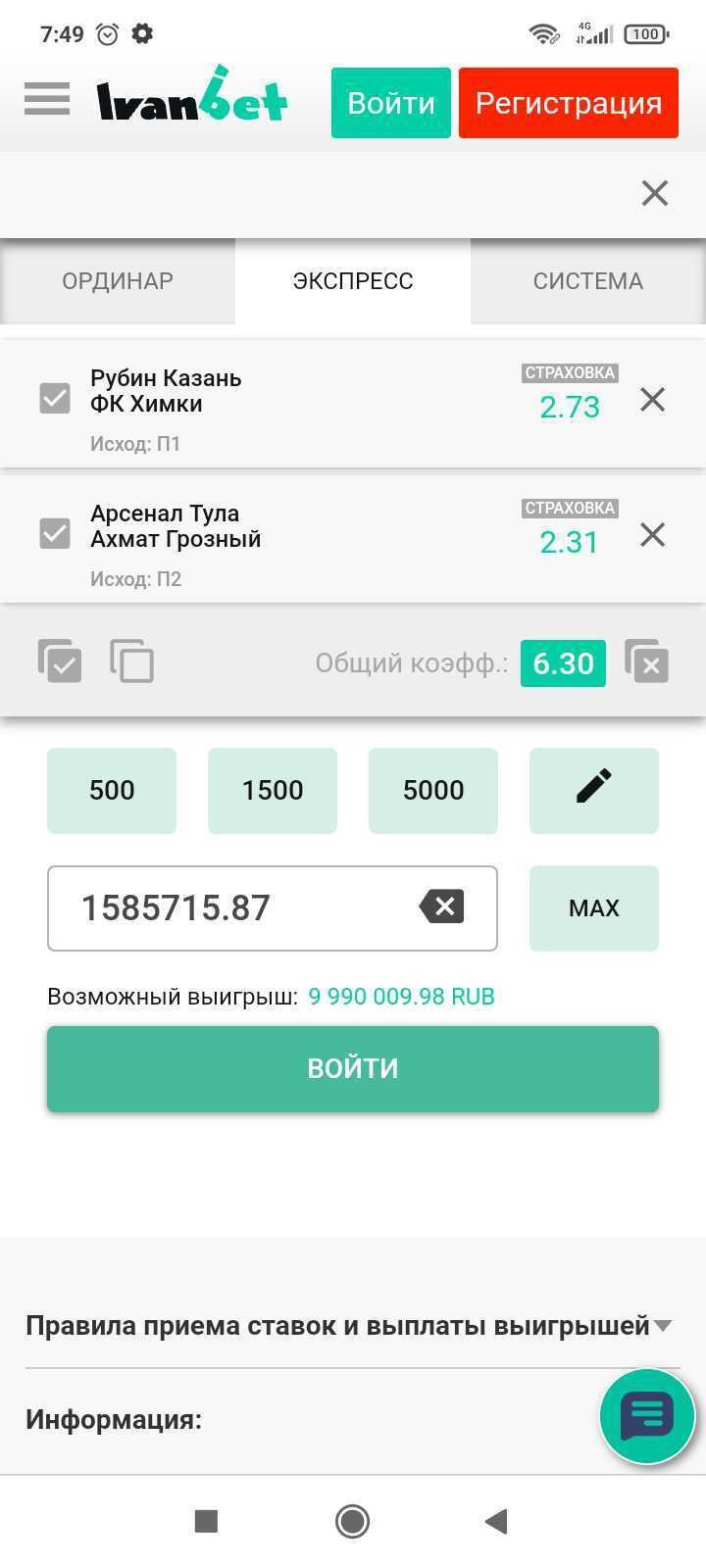Select the Экспресс tab
Screen dimensions: 706x1568
pos(353,281)
